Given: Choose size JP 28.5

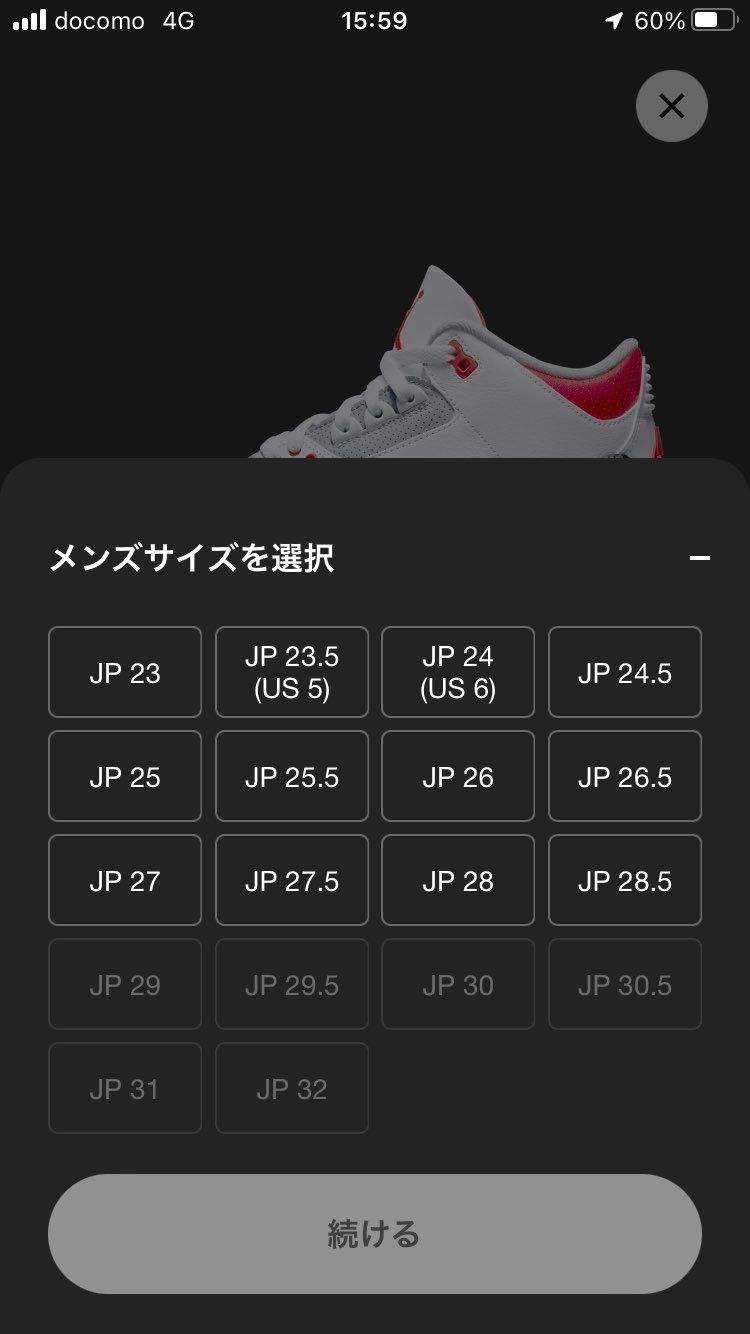Looking at the screenshot, I should tap(624, 880).
